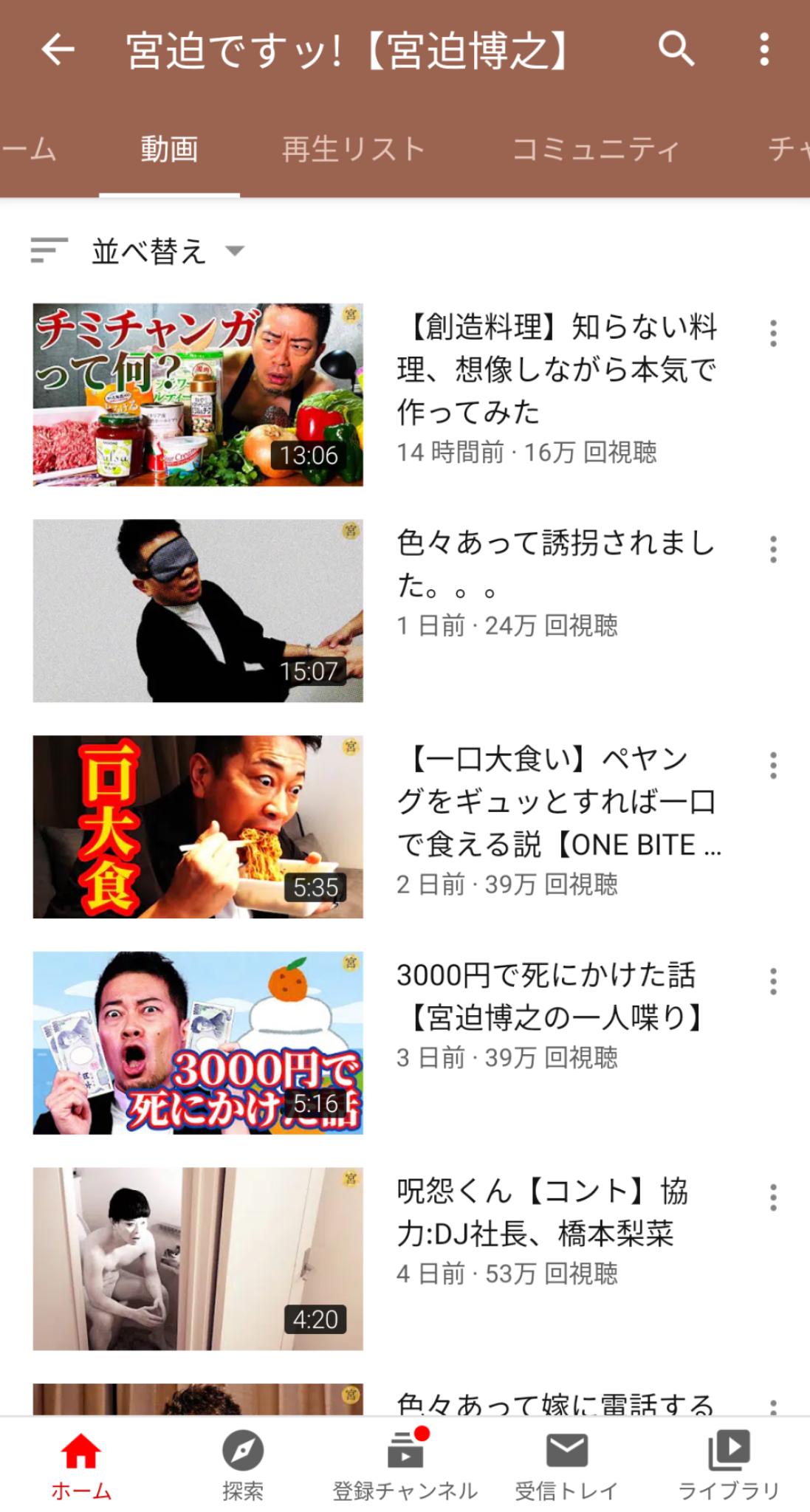The height and width of the screenshot is (1512, 810).
Task: Play the 色々あって誘拐されました video
Action: coord(198,611)
